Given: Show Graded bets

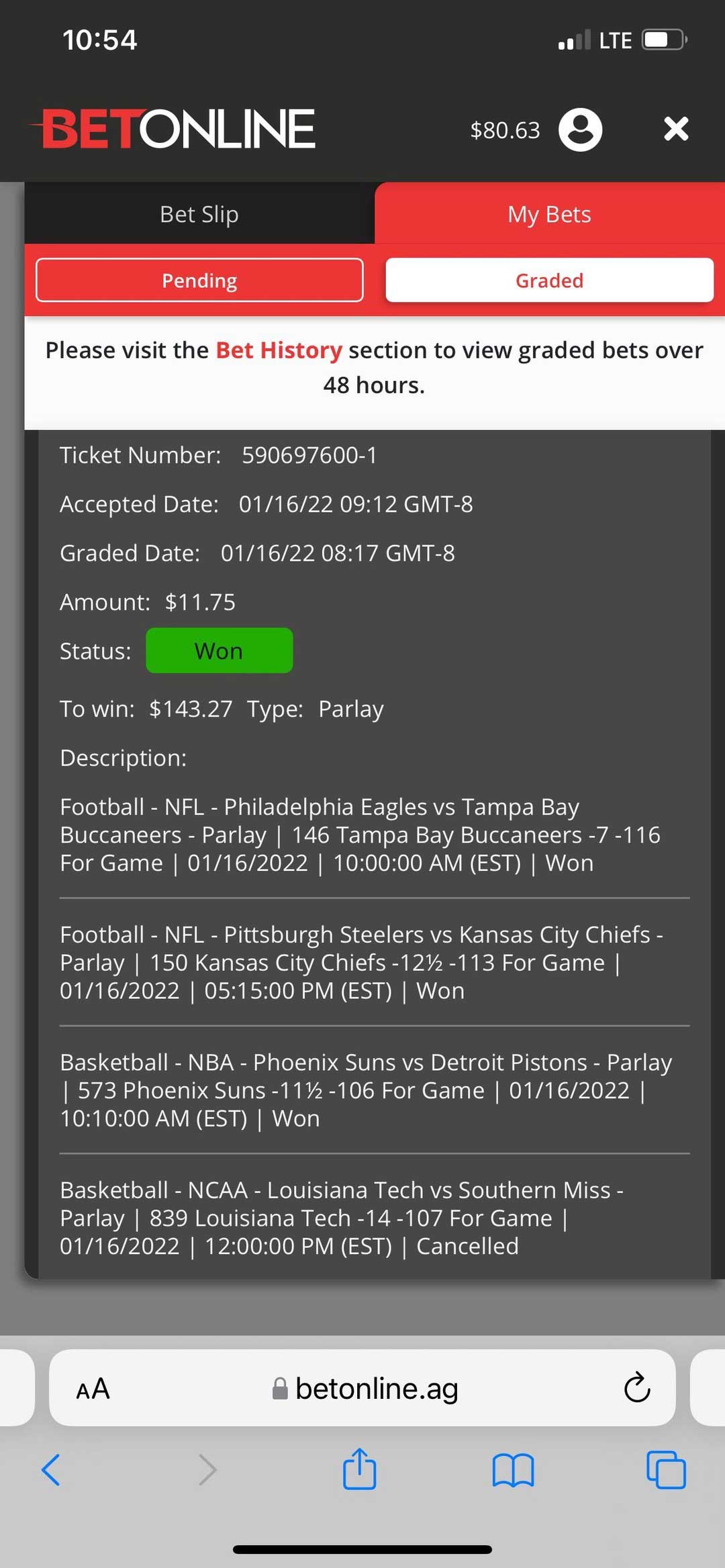Looking at the screenshot, I should point(549,280).
